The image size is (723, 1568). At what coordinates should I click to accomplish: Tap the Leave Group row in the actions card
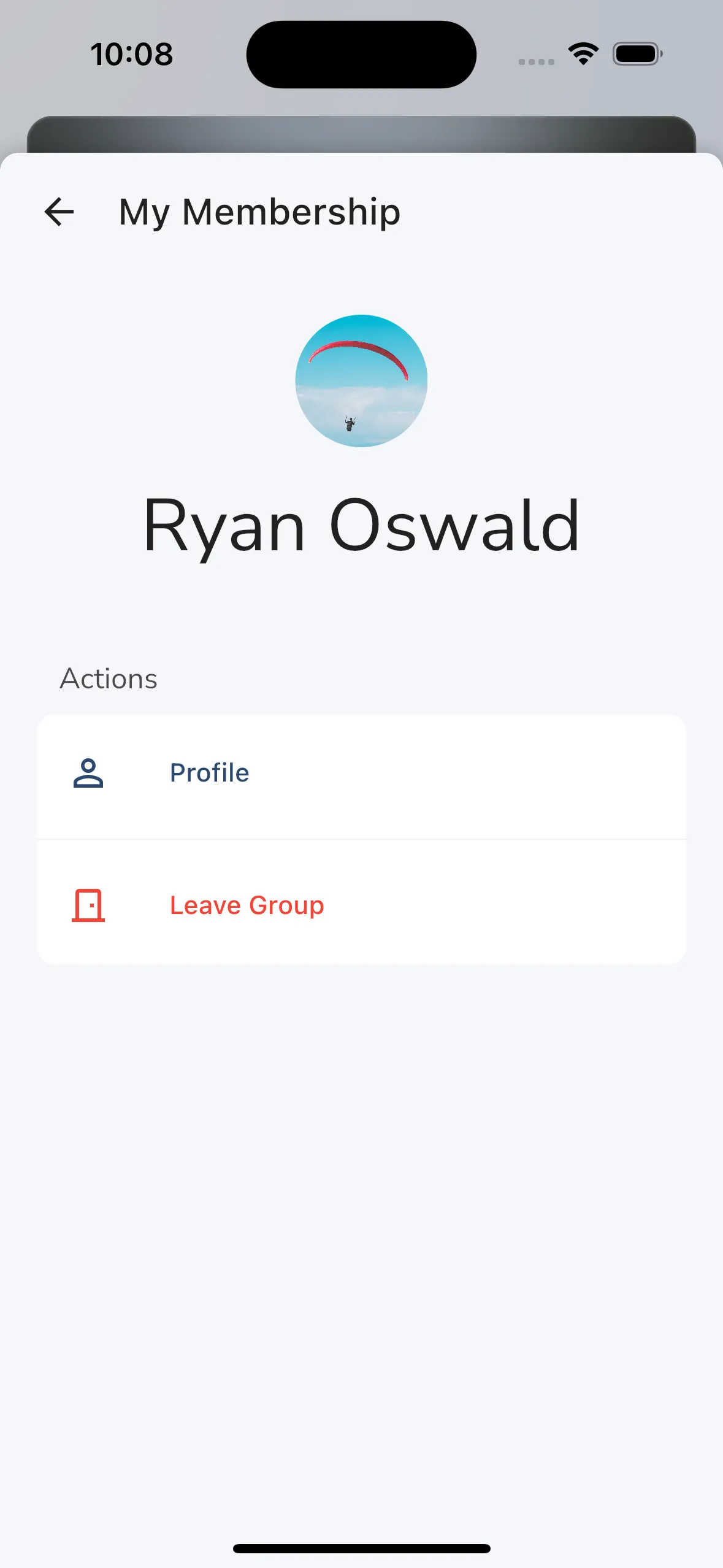[x=361, y=905]
